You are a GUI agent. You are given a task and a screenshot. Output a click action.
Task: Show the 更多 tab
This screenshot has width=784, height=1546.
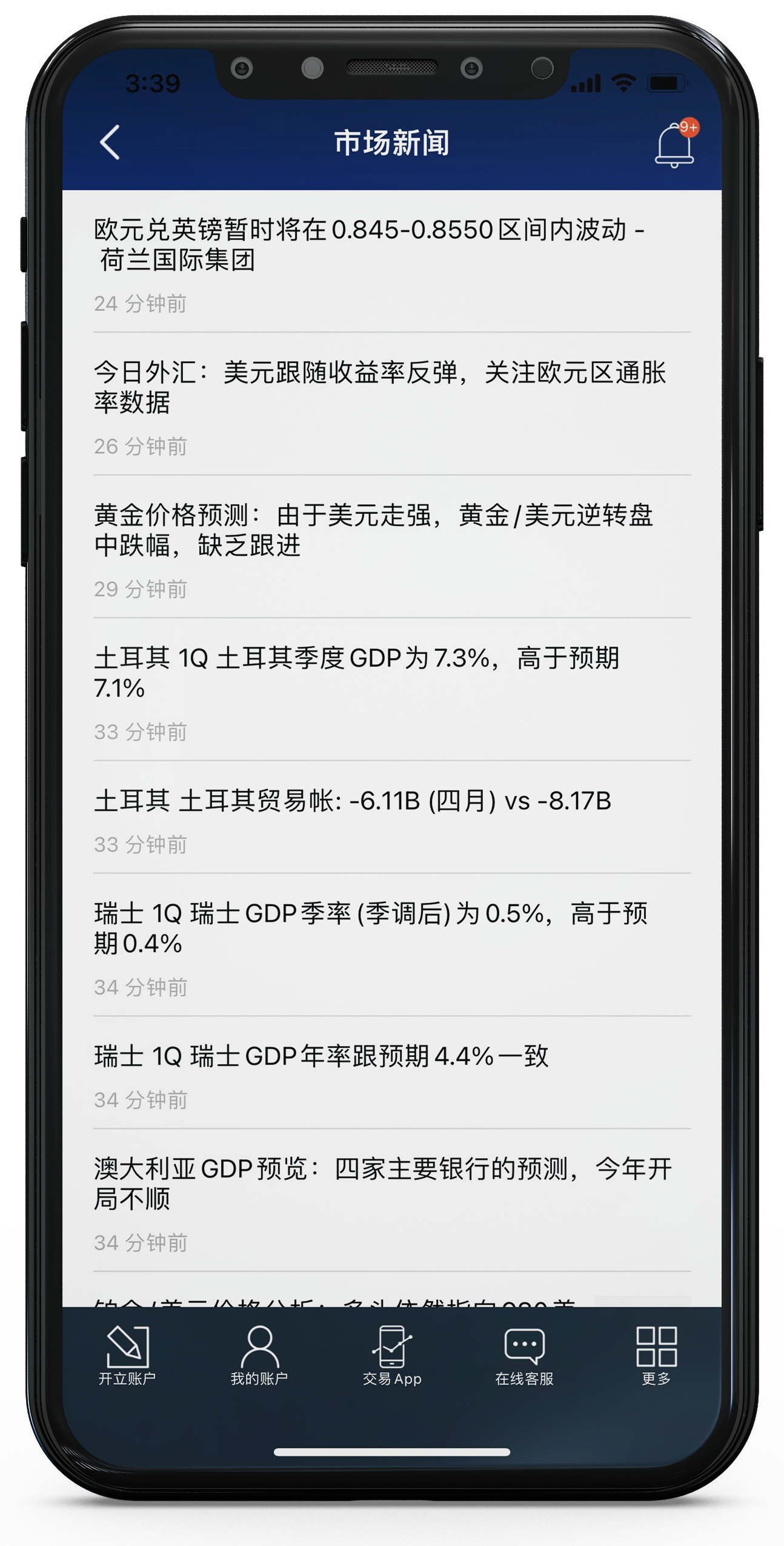click(656, 1355)
